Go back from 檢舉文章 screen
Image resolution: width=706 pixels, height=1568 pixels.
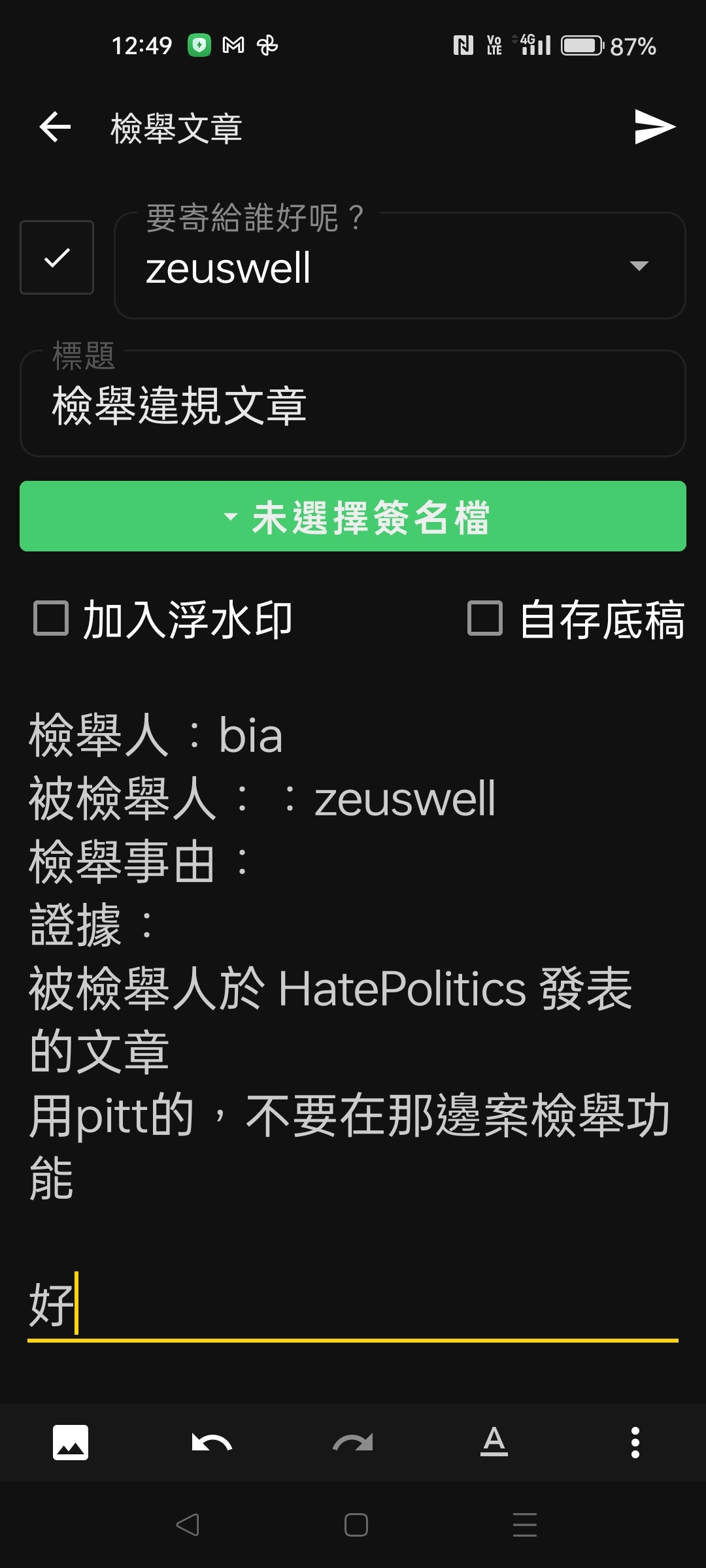tap(55, 127)
